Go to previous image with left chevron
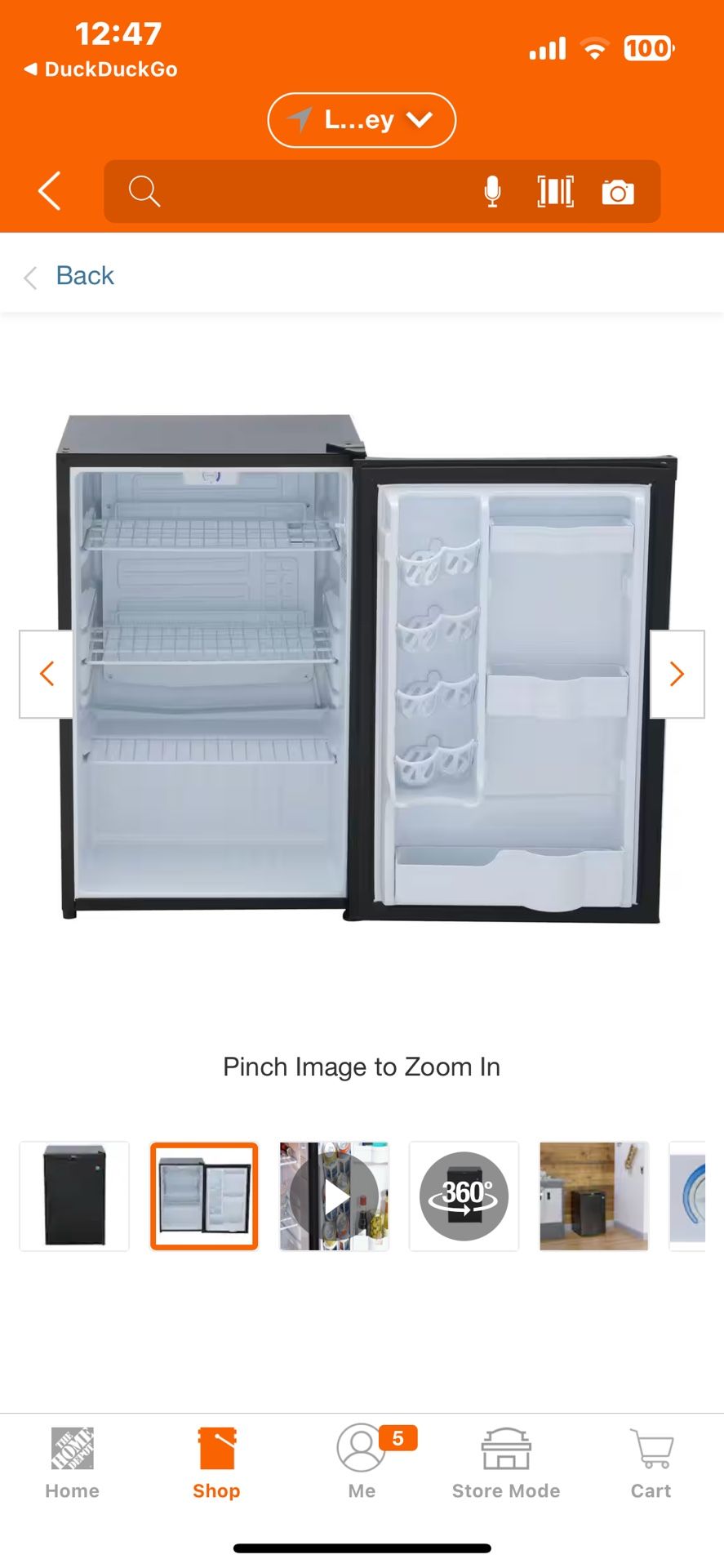 [47, 674]
